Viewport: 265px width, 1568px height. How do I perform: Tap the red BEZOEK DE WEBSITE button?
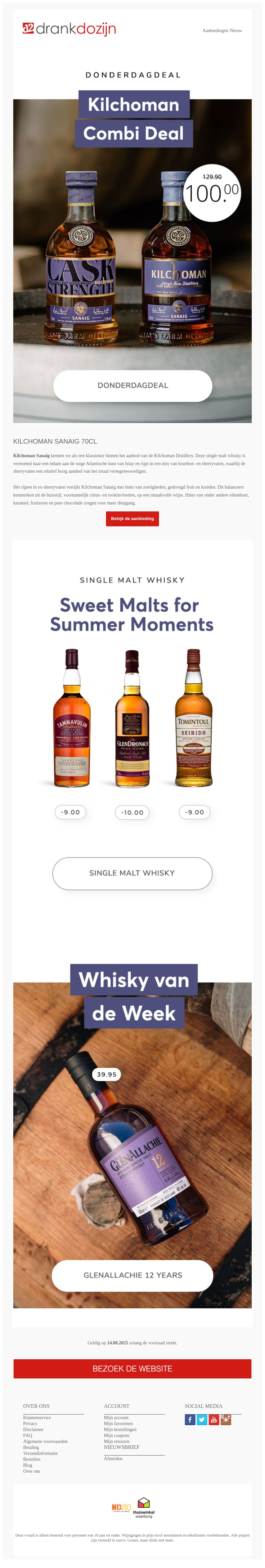tap(132, 1368)
